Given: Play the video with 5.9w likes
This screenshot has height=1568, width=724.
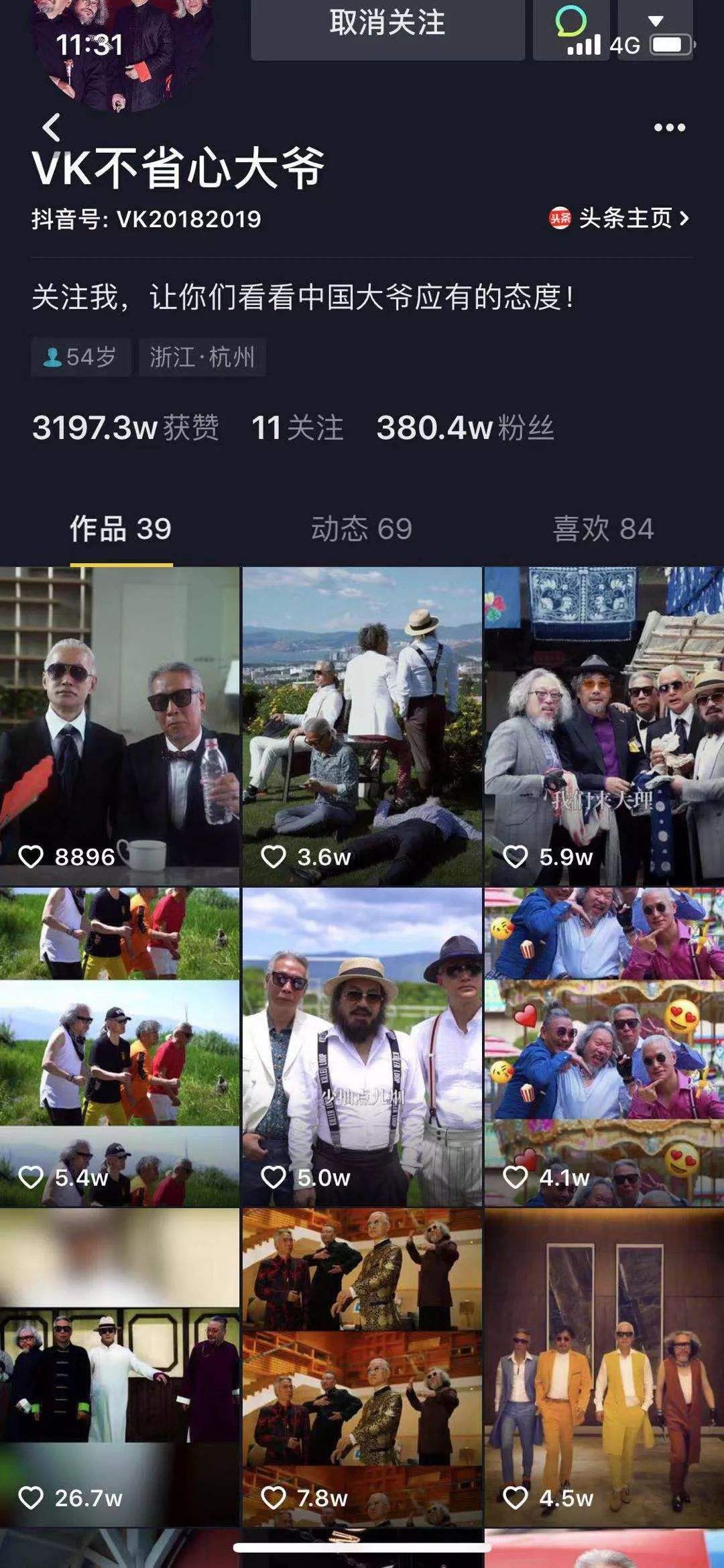Looking at the screenshot, I should click(604, 725).
